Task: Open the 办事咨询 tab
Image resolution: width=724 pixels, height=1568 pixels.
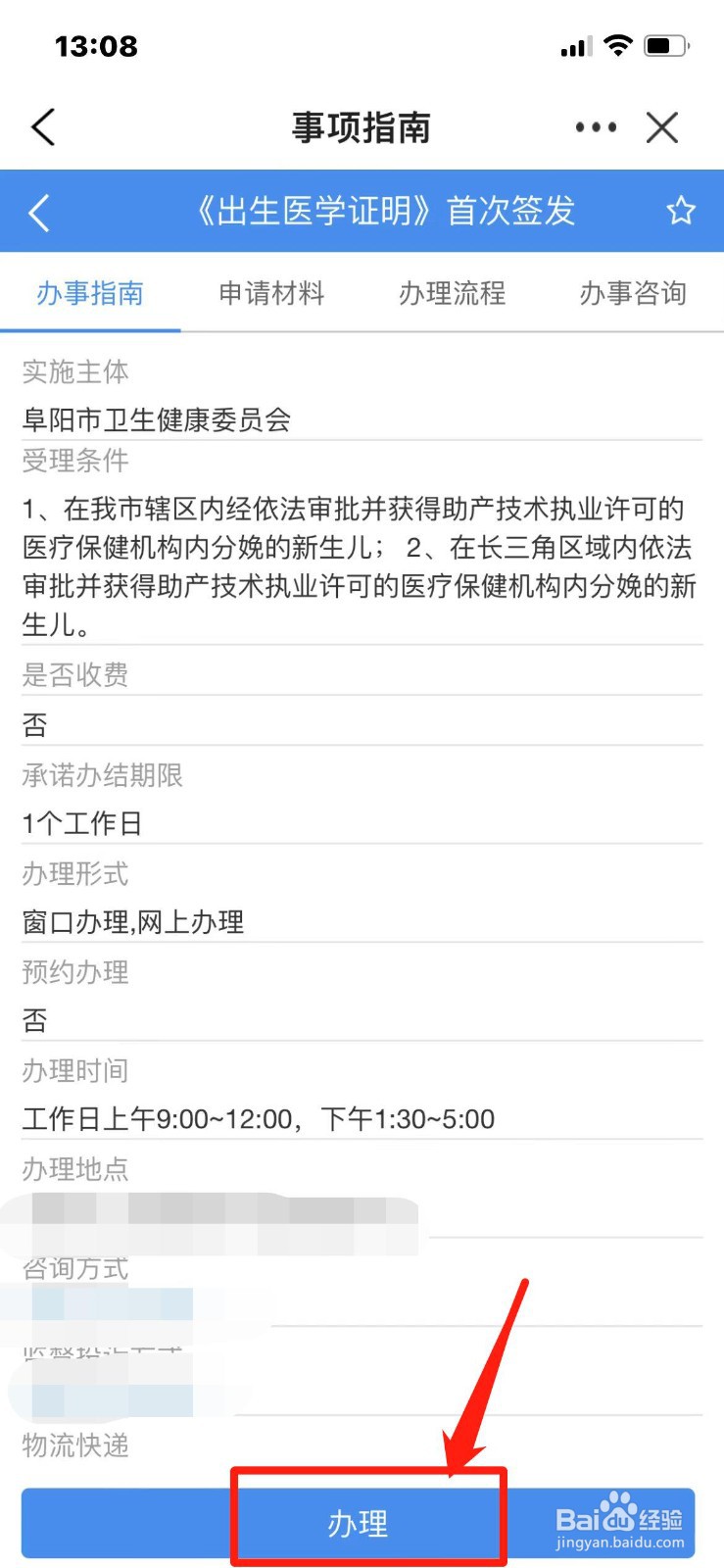Action: tap(633, 293)
